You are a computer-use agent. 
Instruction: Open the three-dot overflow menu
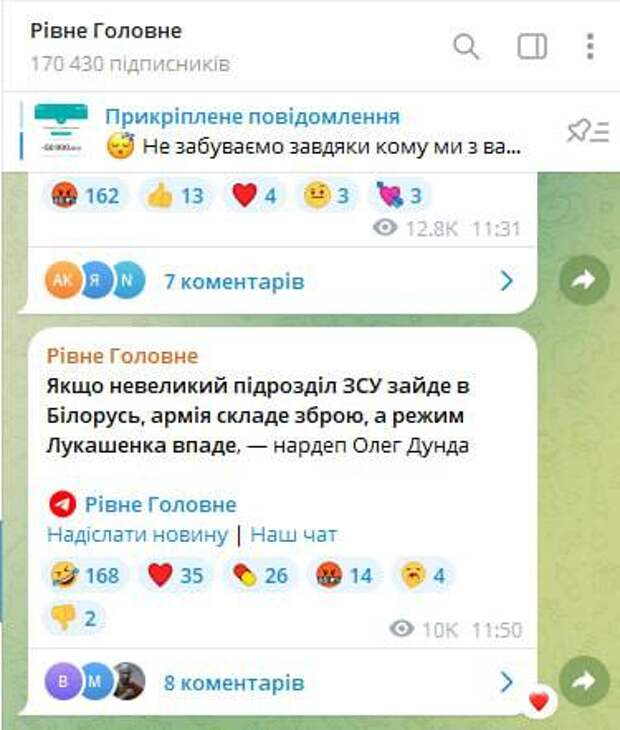point(590,46)
